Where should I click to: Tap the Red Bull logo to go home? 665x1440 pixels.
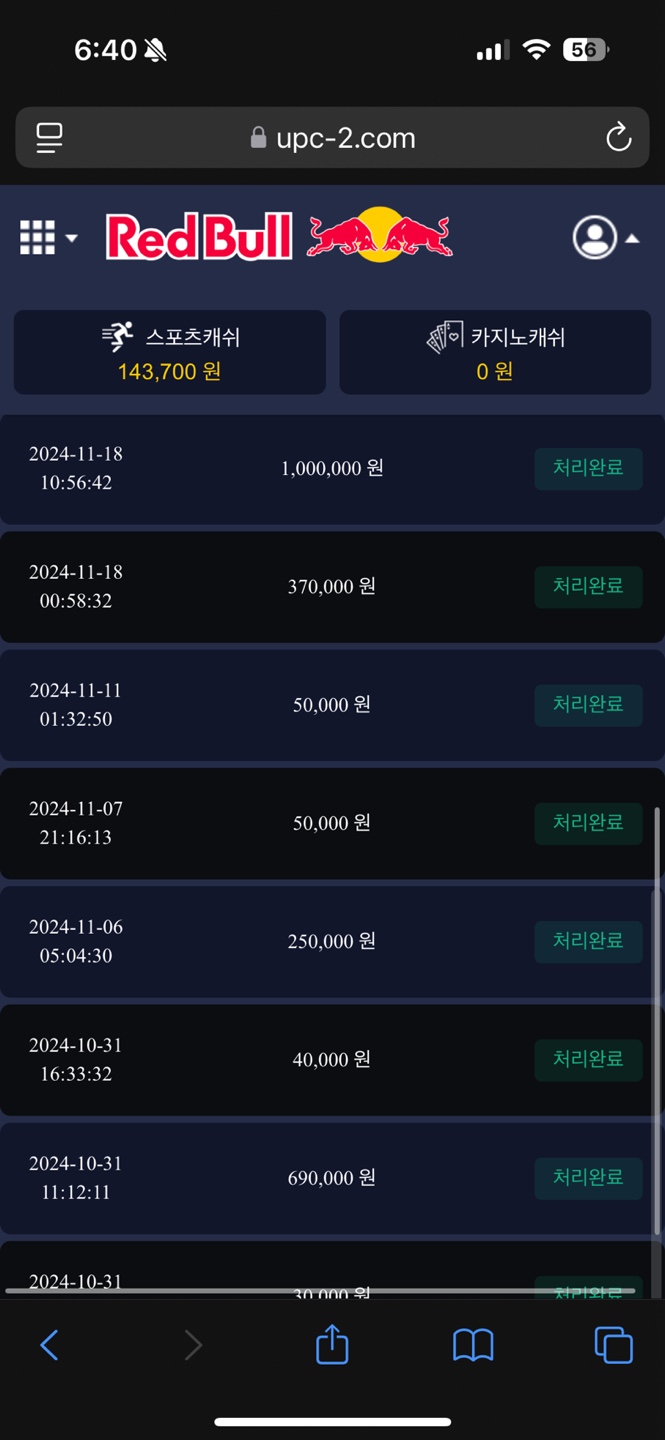pos(279,237)
